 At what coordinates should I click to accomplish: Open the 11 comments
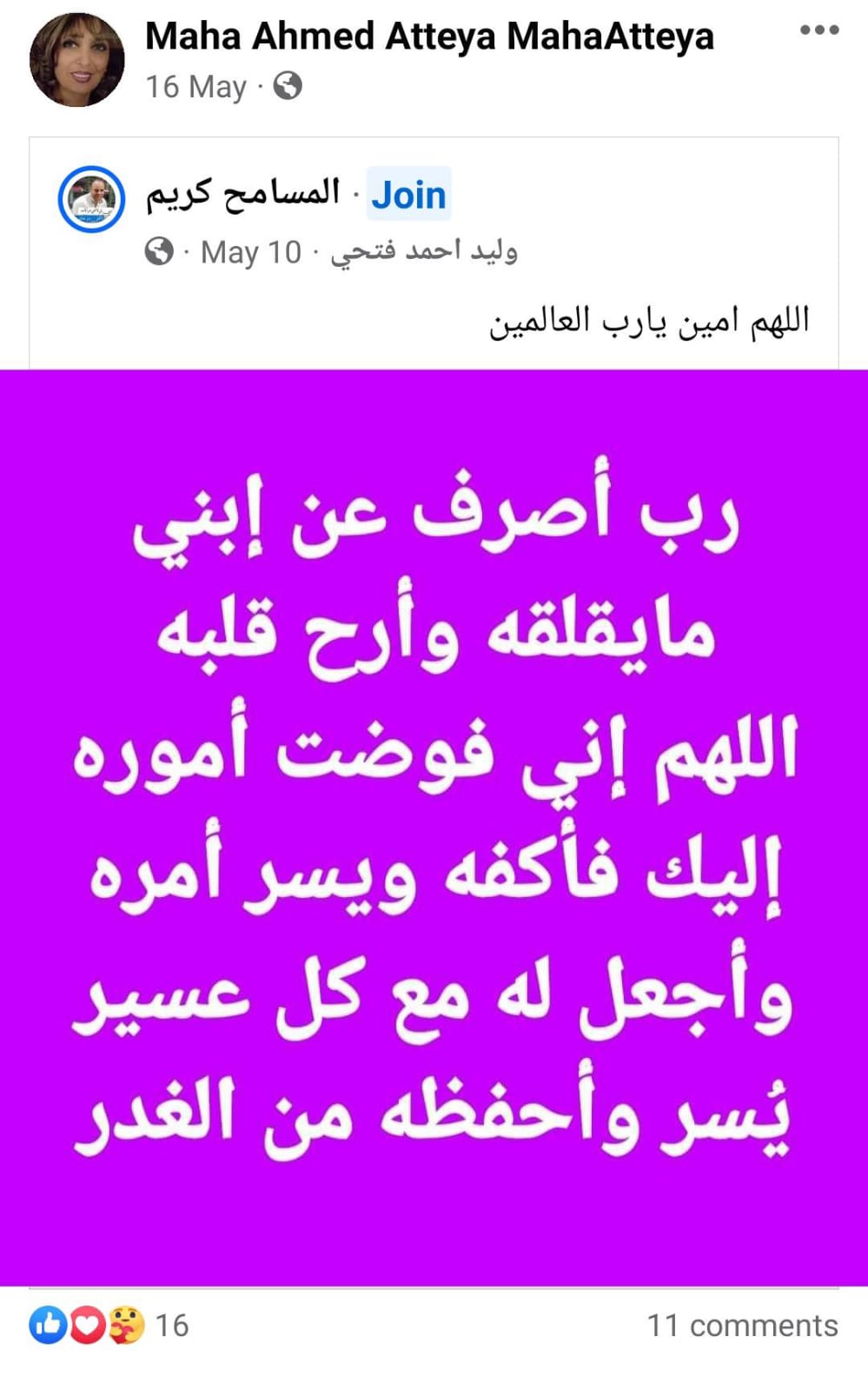click(x=741, y=1325)
